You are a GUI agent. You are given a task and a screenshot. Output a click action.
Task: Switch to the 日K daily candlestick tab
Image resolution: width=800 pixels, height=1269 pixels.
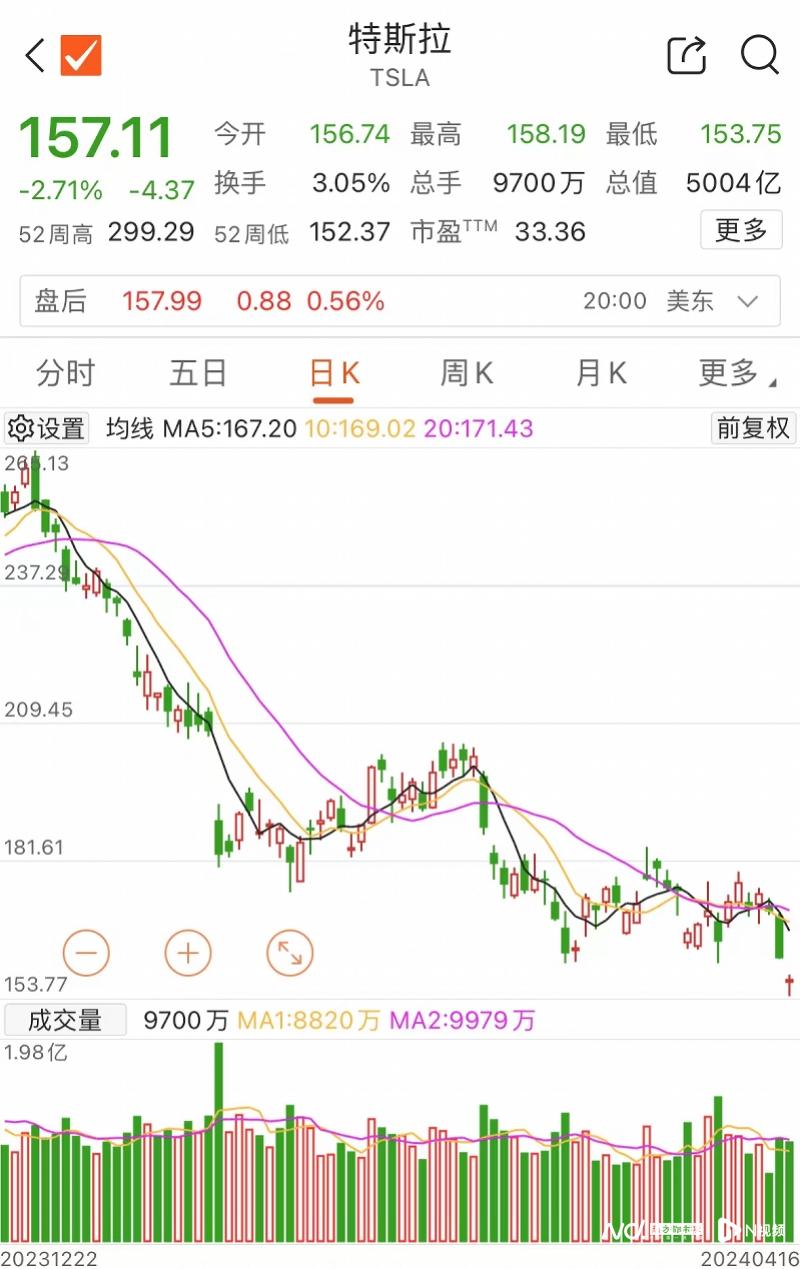[332, 371]
